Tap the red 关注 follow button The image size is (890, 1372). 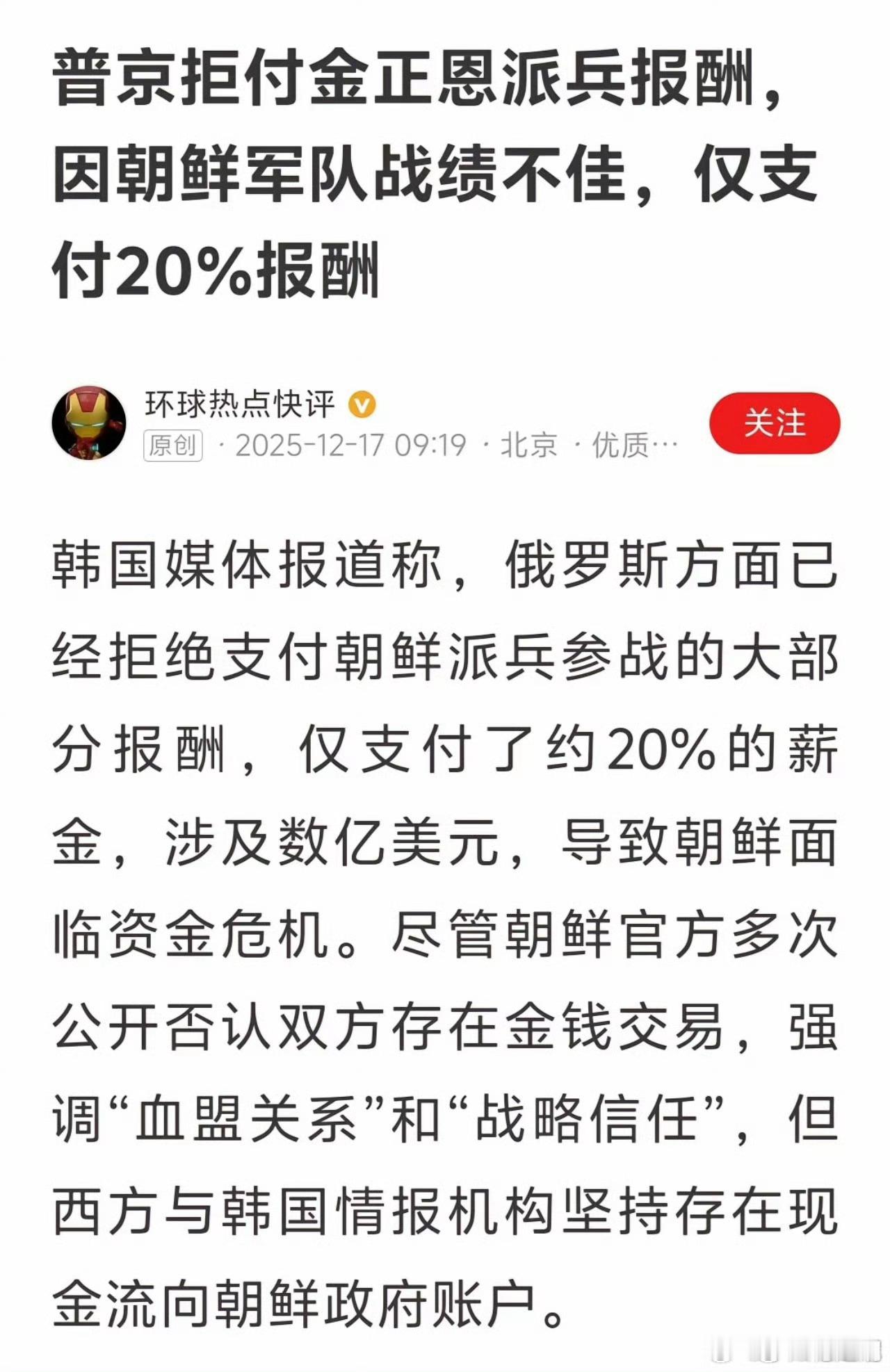click(x=774, y=422)
